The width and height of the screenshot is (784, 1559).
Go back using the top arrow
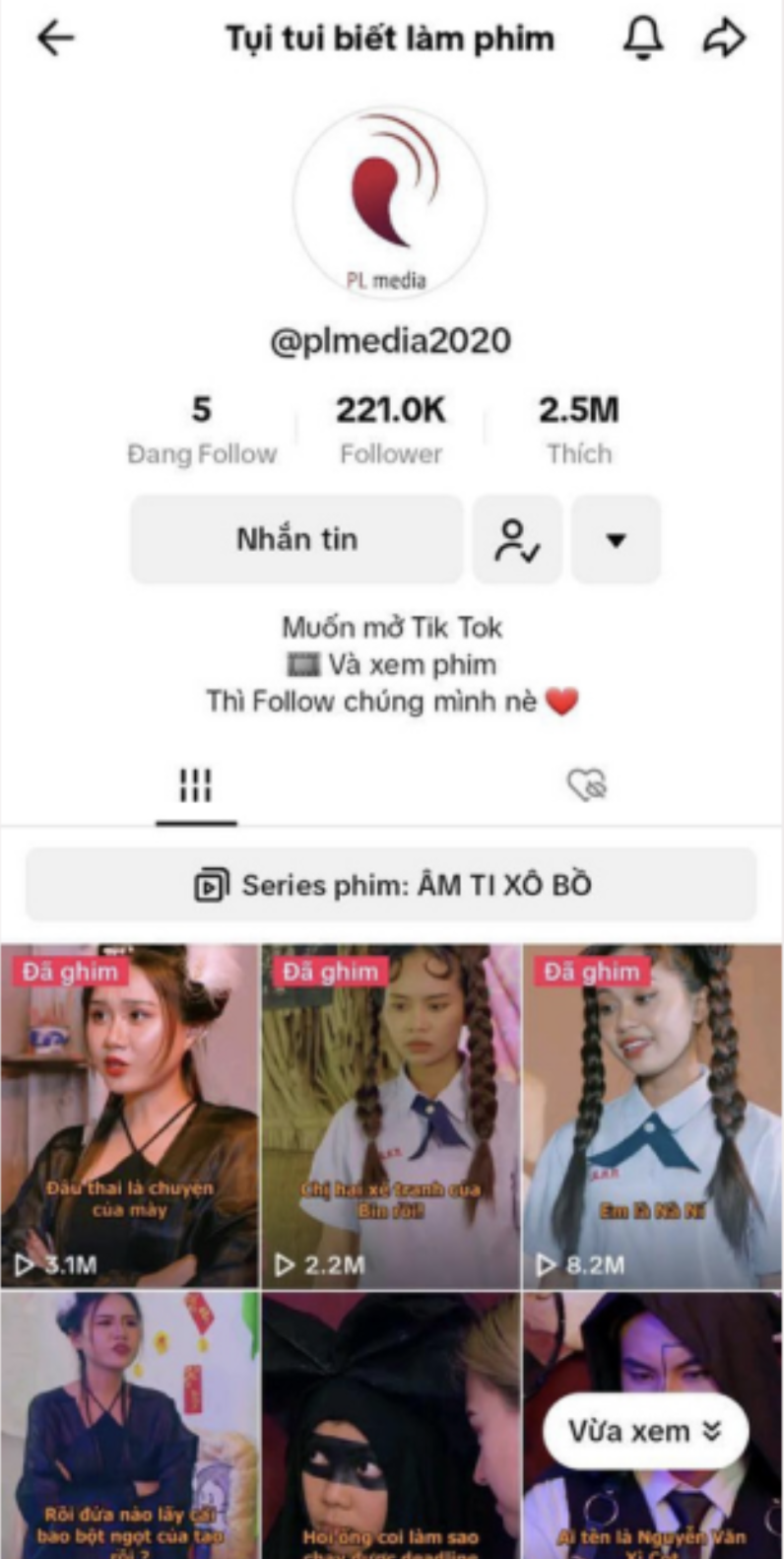[55, 38]
